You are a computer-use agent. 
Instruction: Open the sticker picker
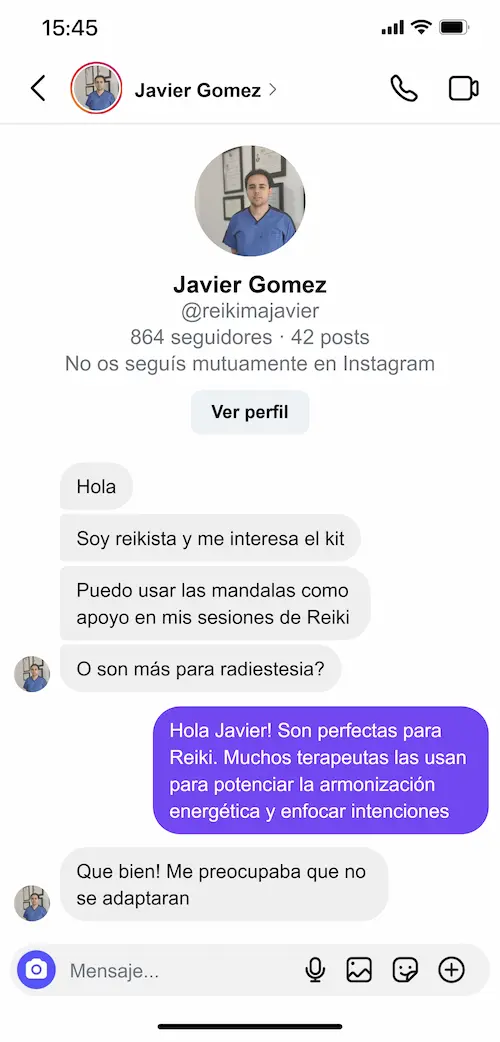[405, 970]
